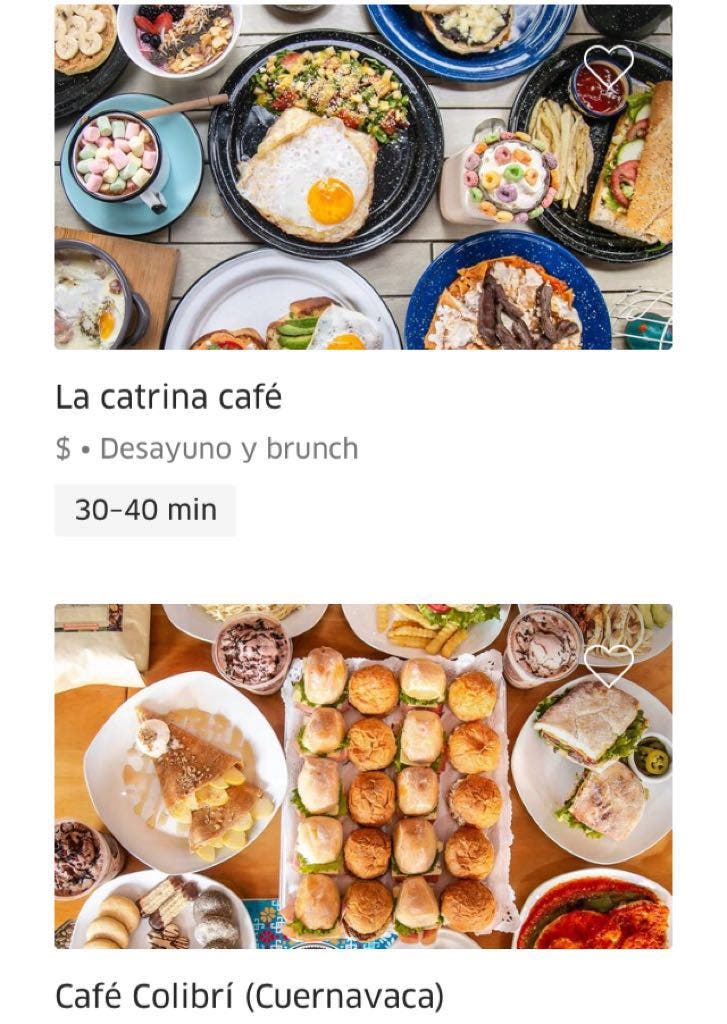Open Café Colibrí (Cuernavaca) restaurant card
The width and height of the screenshot is (727, 1024).
(x=249, y=996)
